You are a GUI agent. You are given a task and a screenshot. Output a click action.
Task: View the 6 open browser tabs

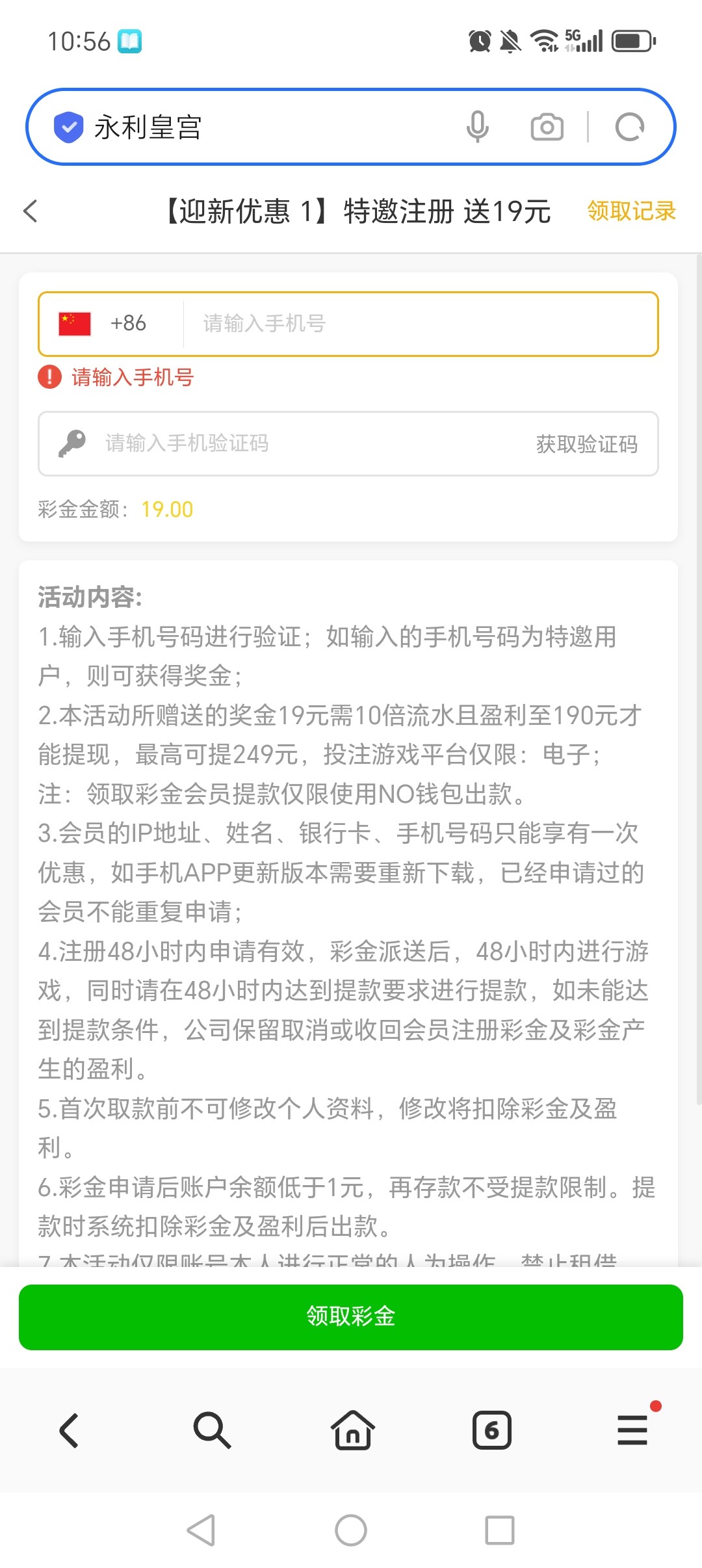pyautogui.click(x=491, y=1430)
